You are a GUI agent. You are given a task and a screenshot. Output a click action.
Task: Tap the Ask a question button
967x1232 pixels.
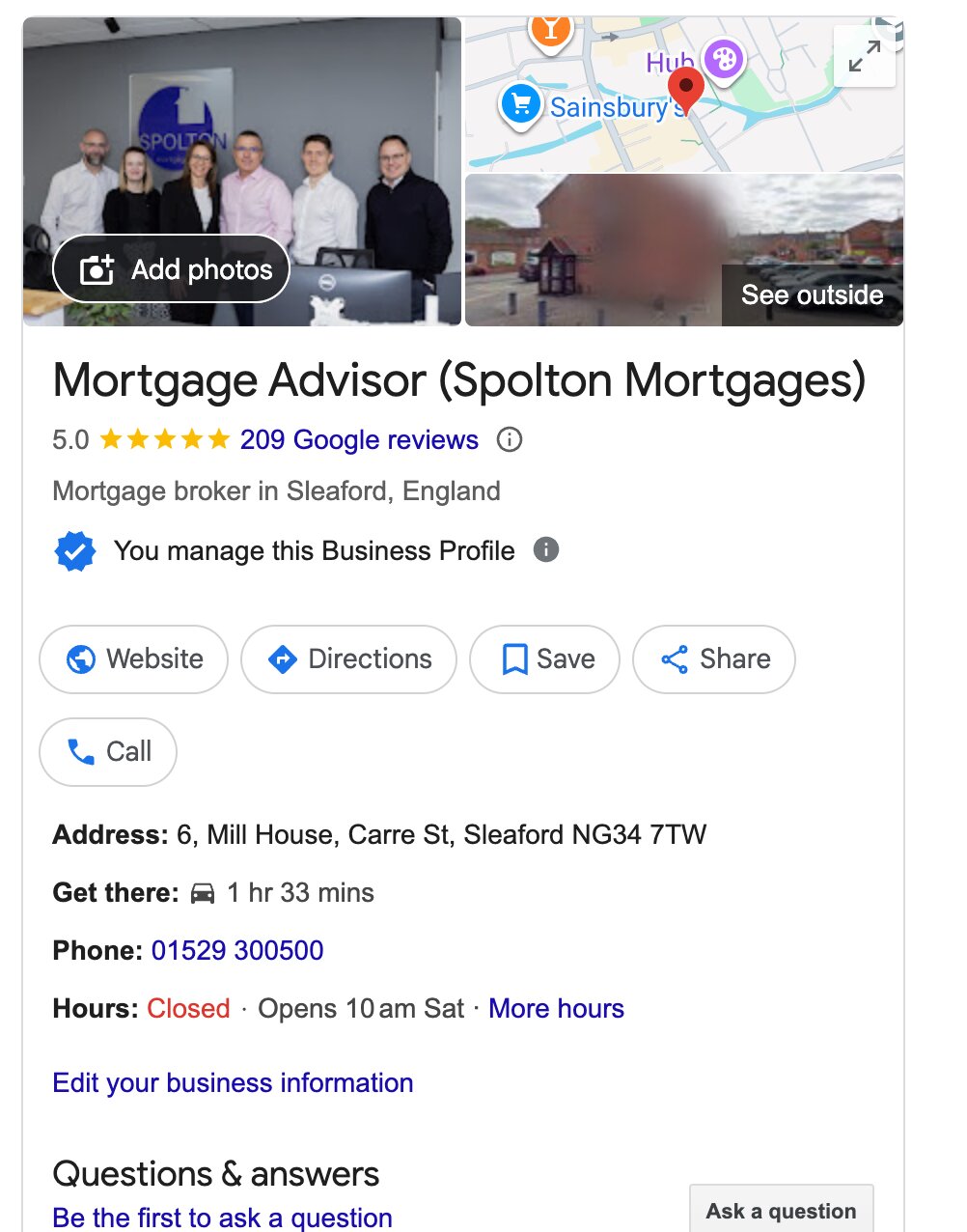point(781,1211)
